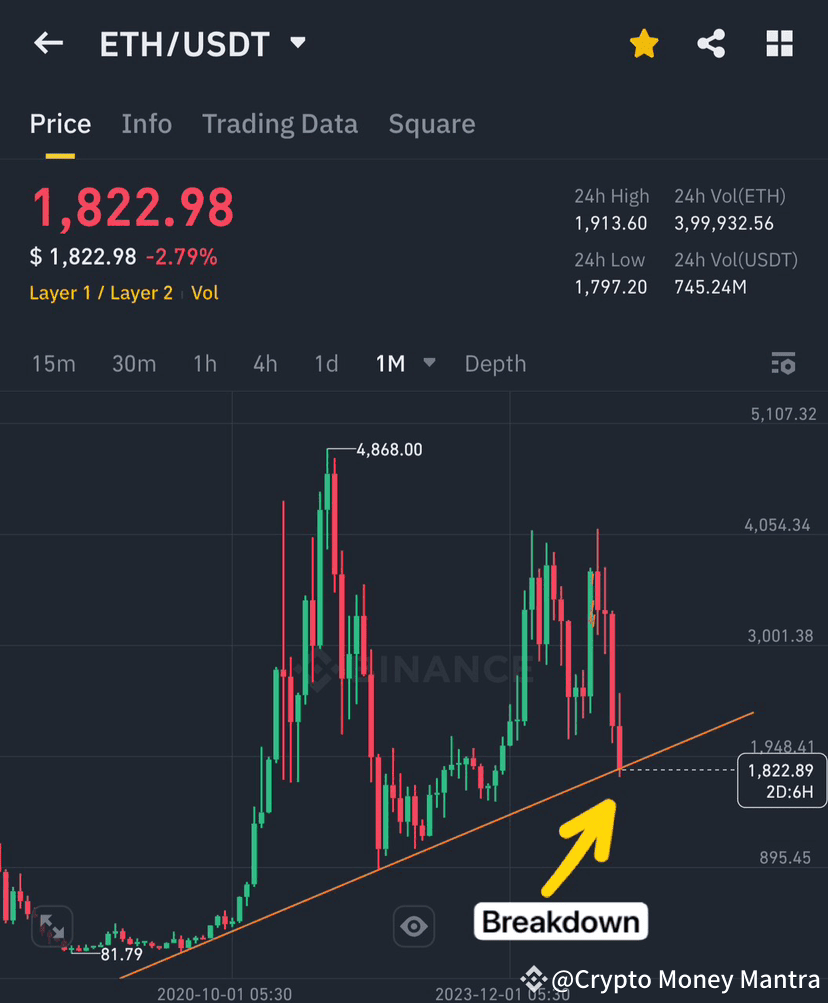Select the 4h timeframe
Screen dimensions: 828x1003
[264, 364]
